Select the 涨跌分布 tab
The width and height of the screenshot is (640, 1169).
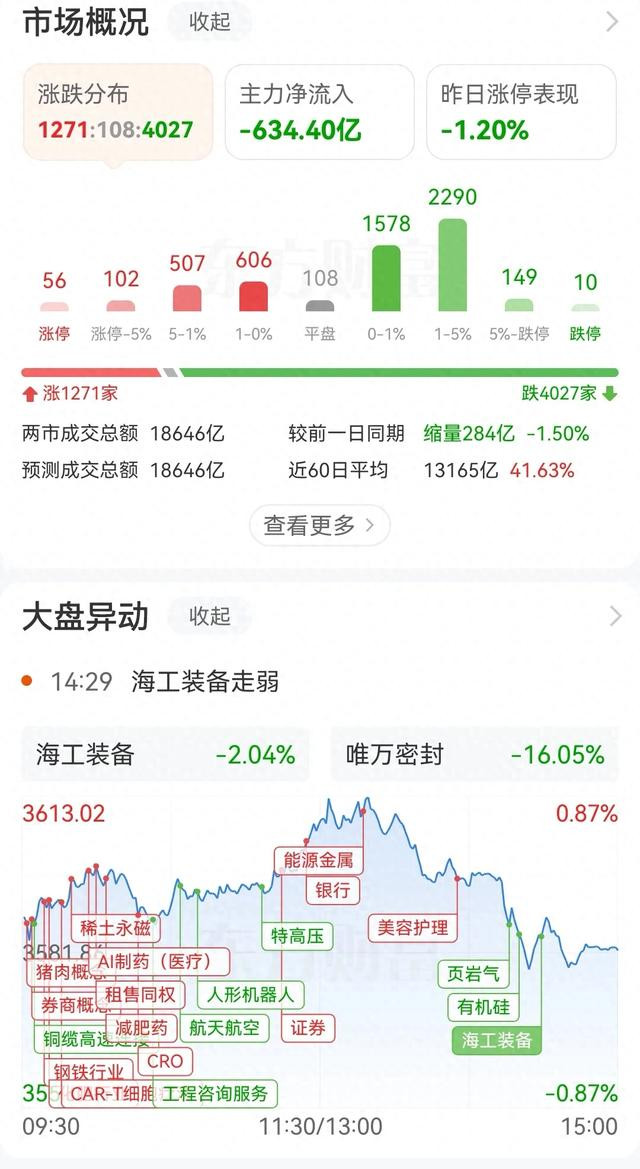[x=116, y=111]
